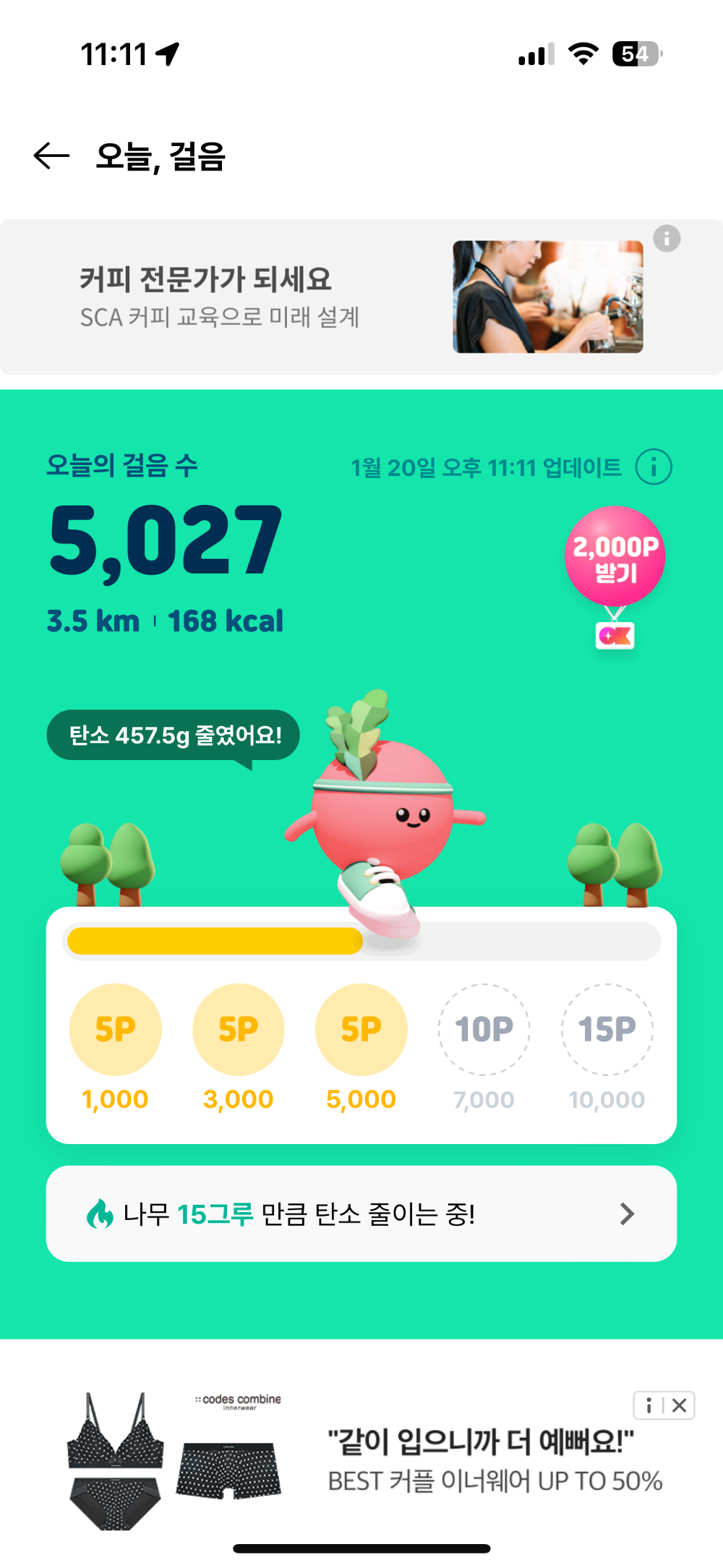Screen dimensions: 723x1568
Task: Tap the OK Cashbag logo under the pink badge
Action: pos(615,636)
